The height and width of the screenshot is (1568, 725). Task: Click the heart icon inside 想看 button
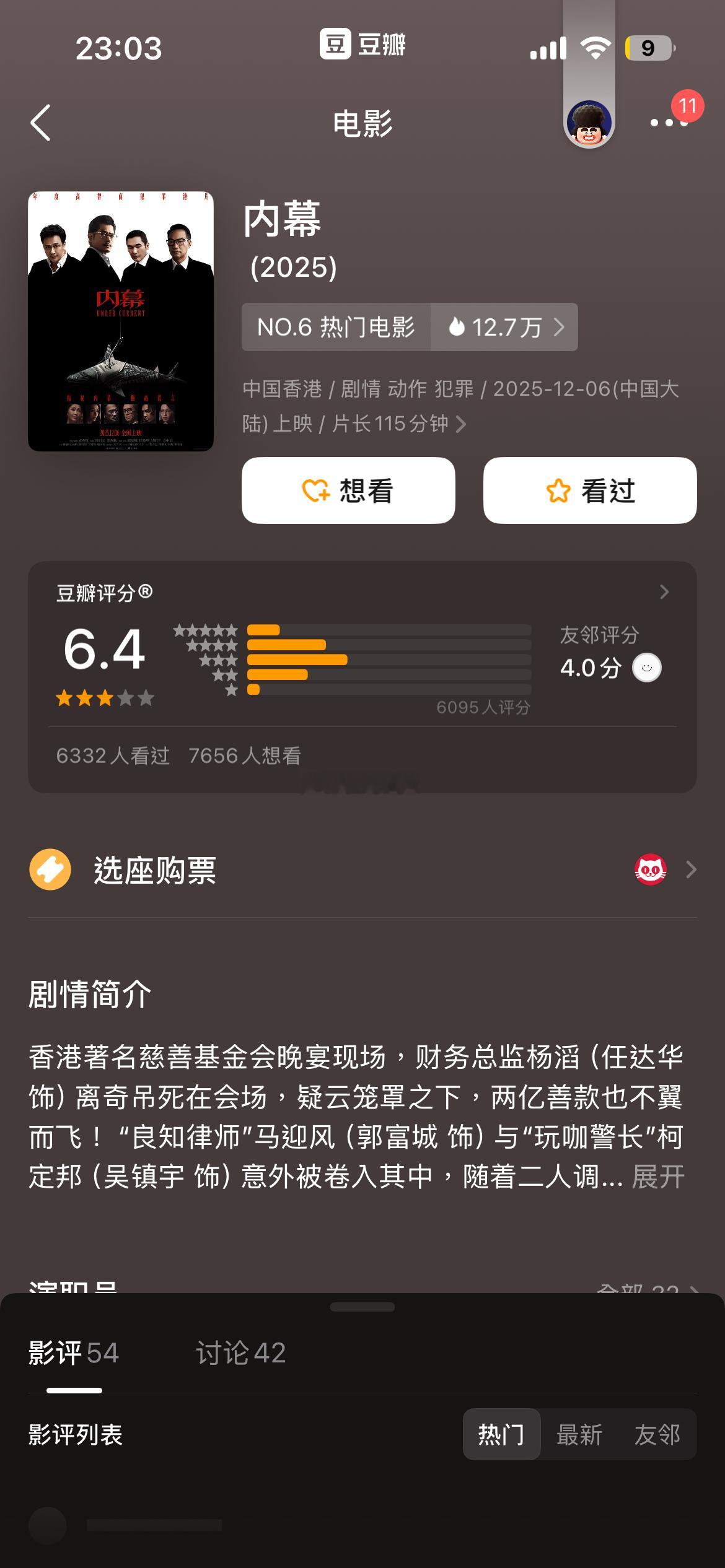(x=315, y=490)
